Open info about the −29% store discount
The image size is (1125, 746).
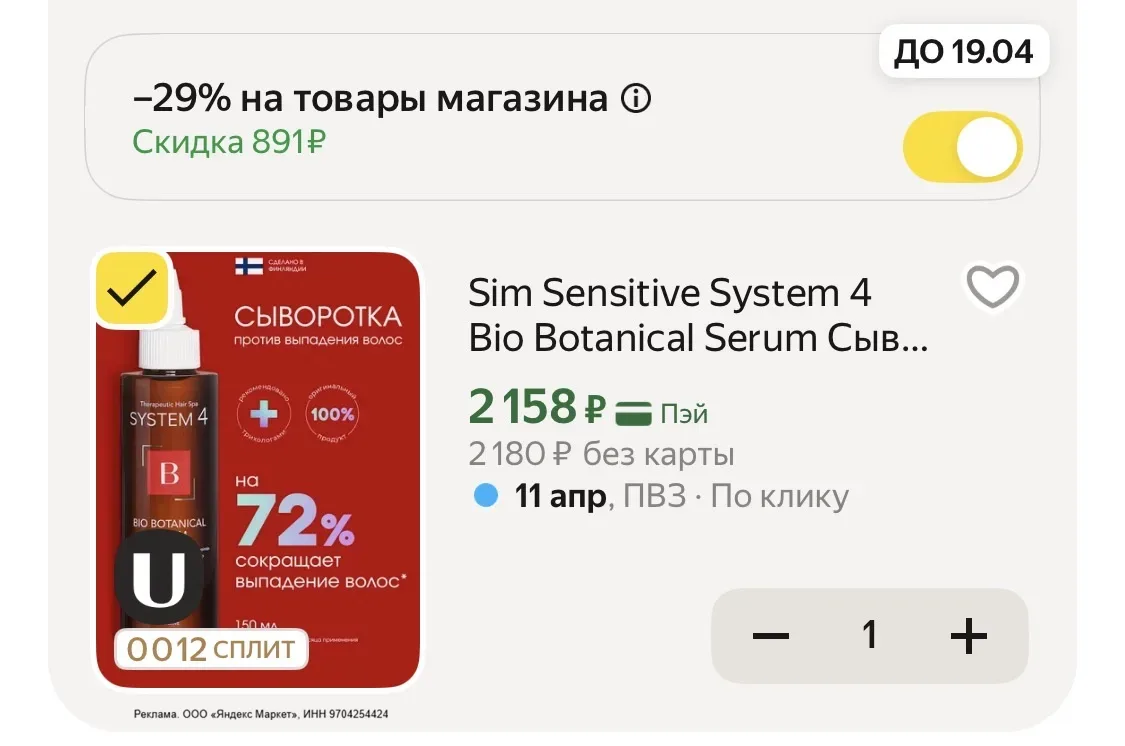click(636, 99)
